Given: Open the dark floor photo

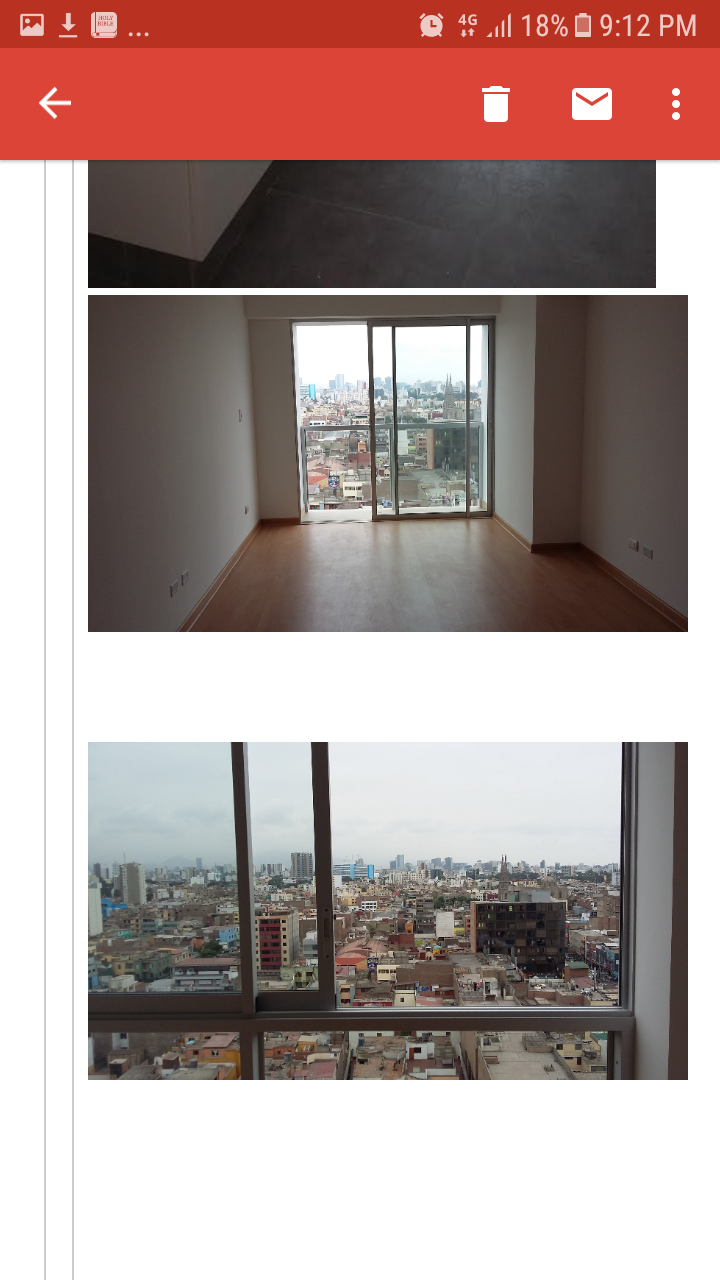Looking at the screenshot, I should (372, 224).
